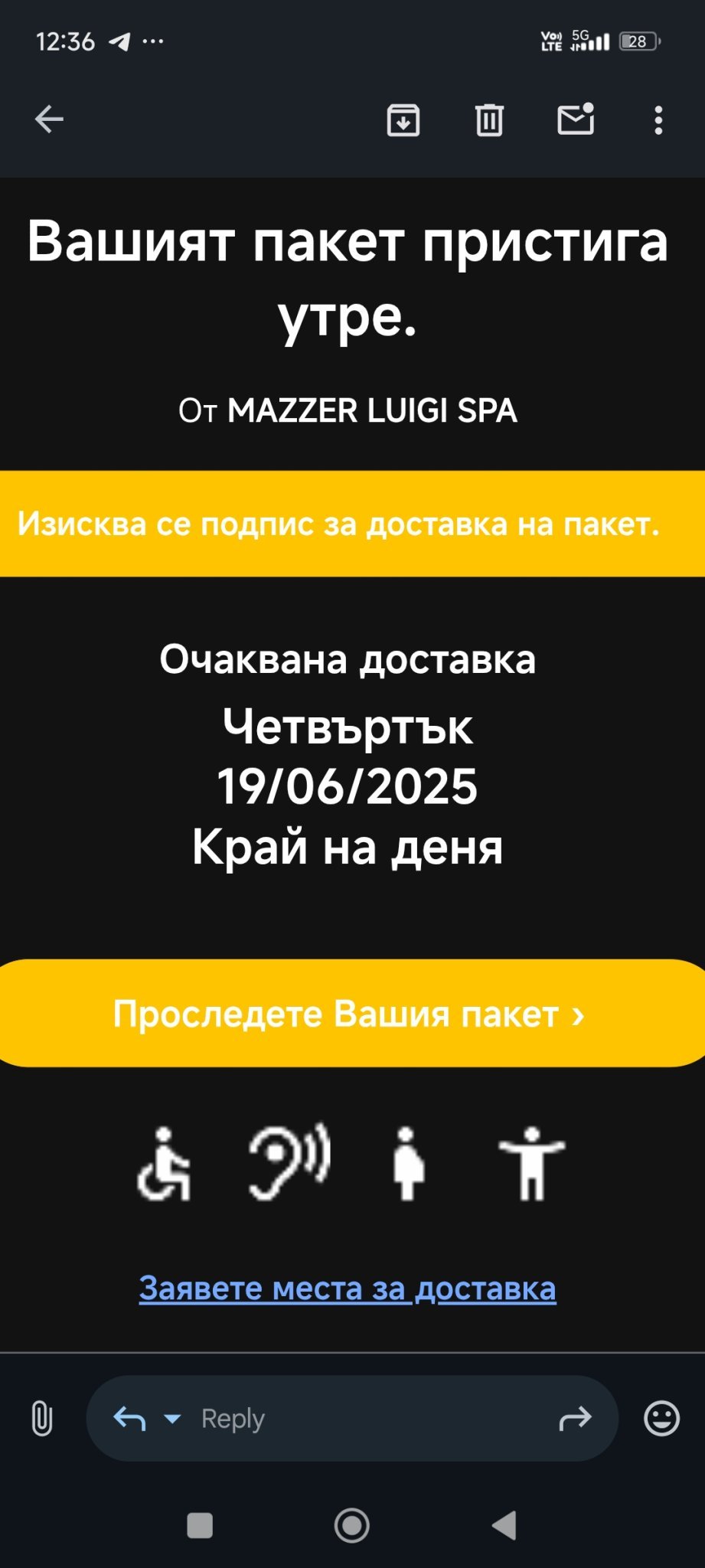This screenshot has width=705, height=1568.
Task: Attach a file to the reply
Action: [x=42, y=1419]
